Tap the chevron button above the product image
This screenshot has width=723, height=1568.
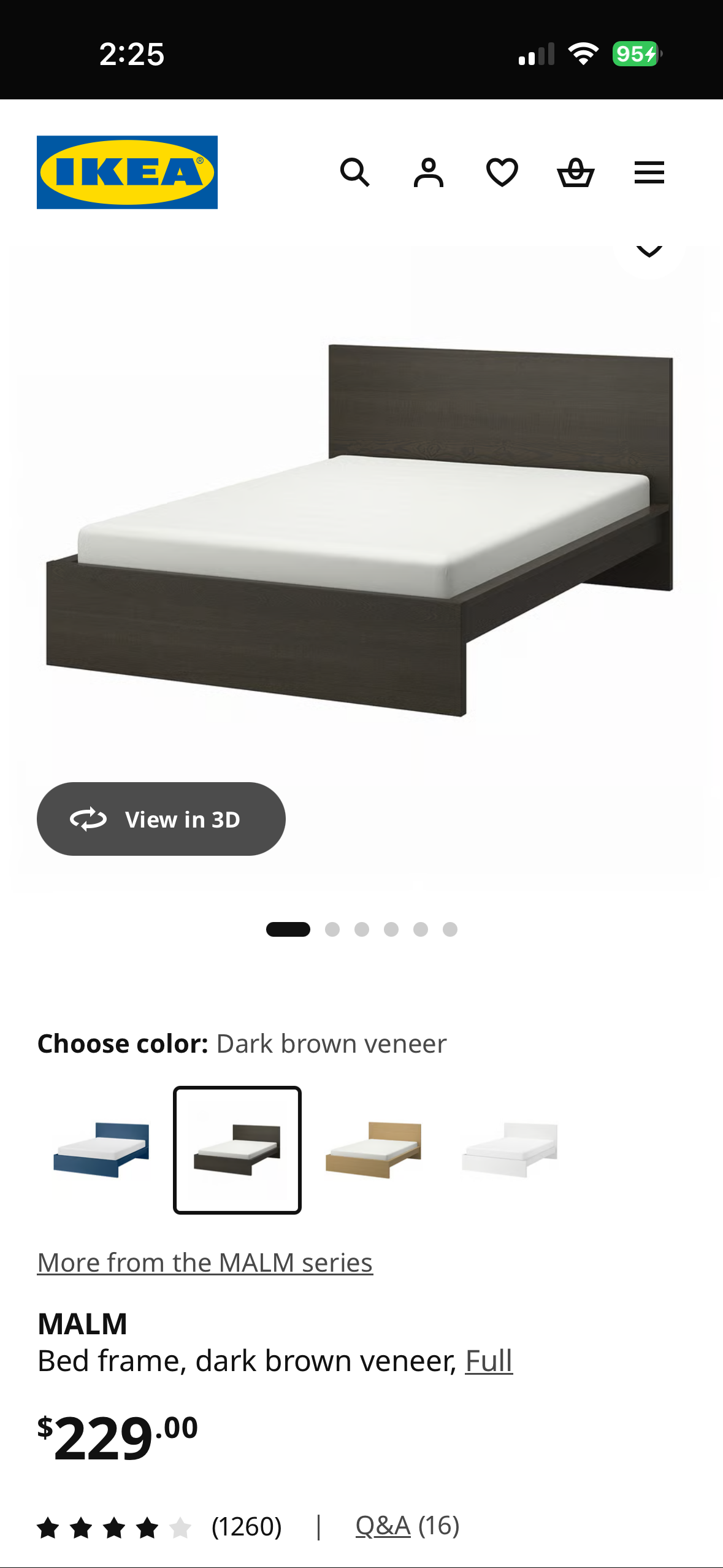point(649,252)
